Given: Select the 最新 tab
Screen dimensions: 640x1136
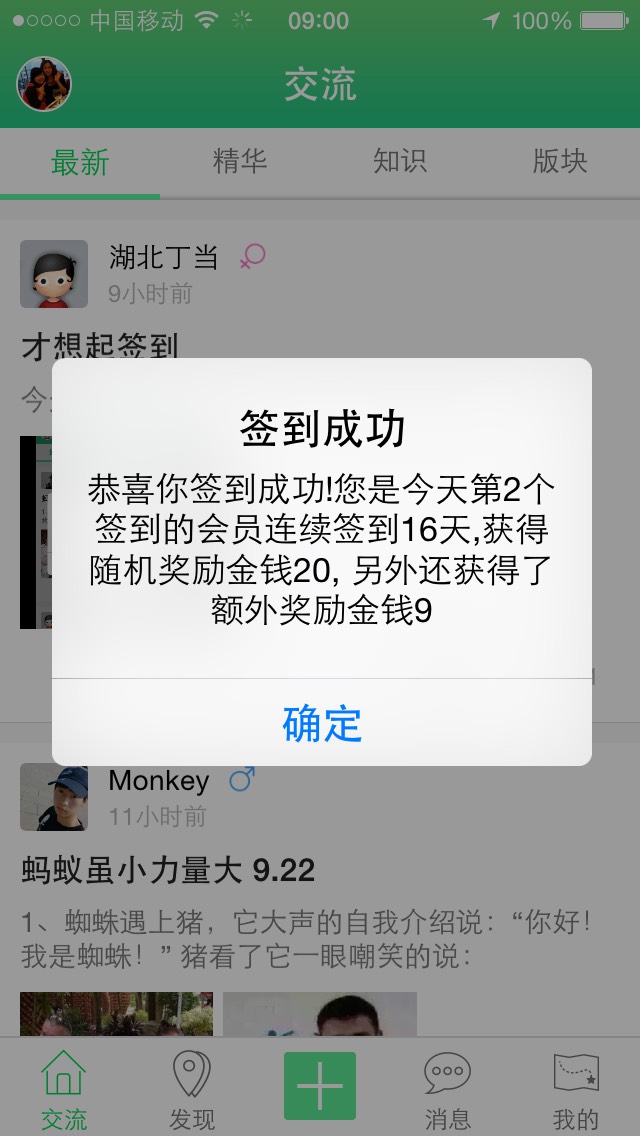Looking at the screenshot, I should tap(80, 162).
